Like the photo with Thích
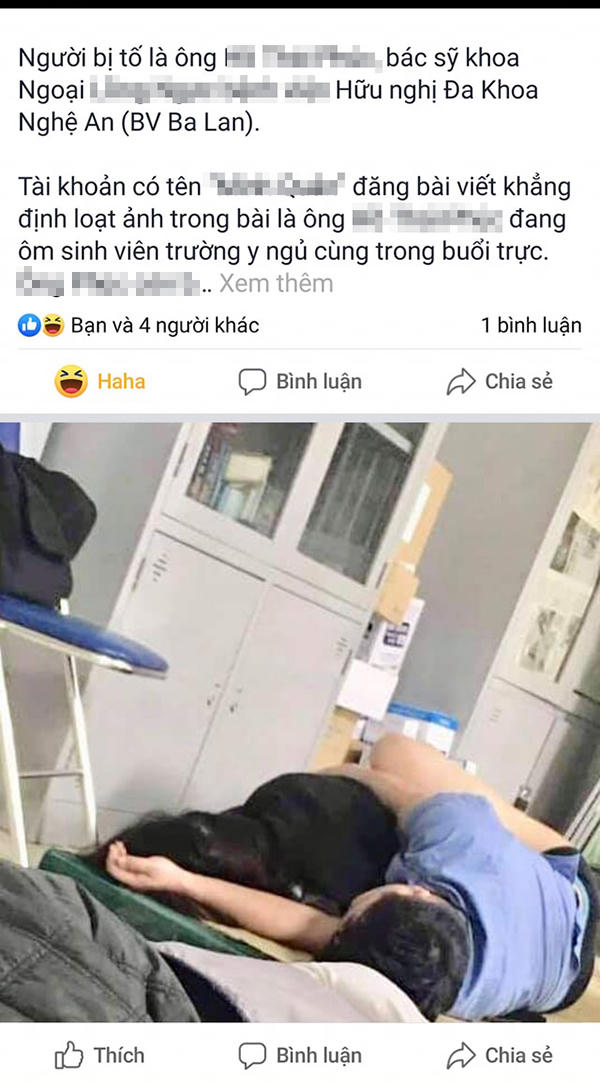 click(100, 1055)
